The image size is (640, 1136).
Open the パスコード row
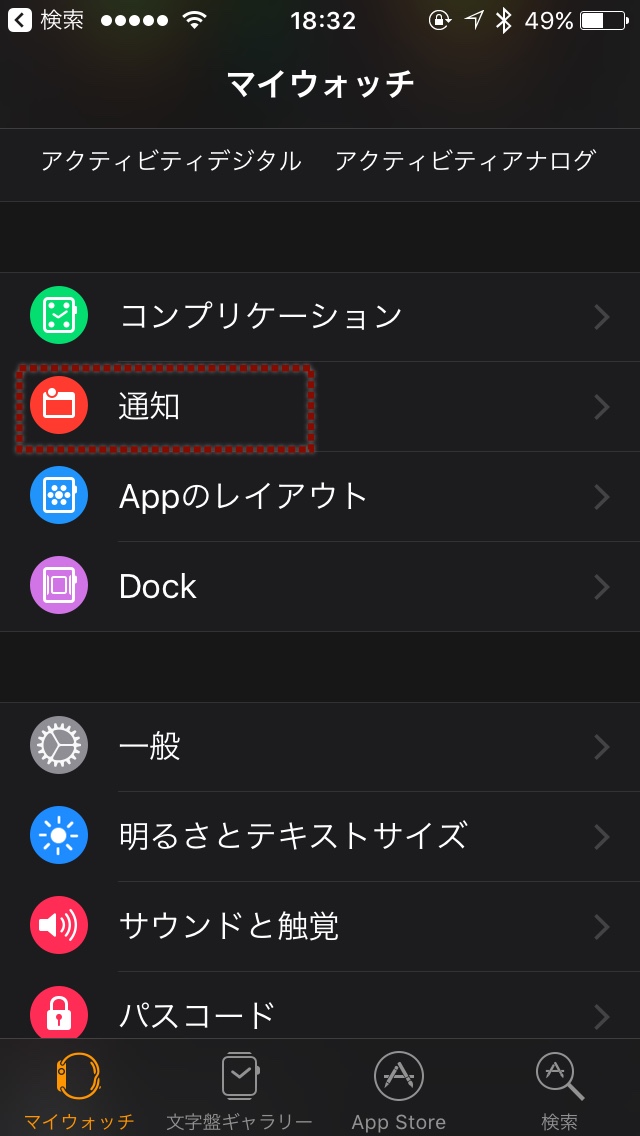tap(320, 1007)
